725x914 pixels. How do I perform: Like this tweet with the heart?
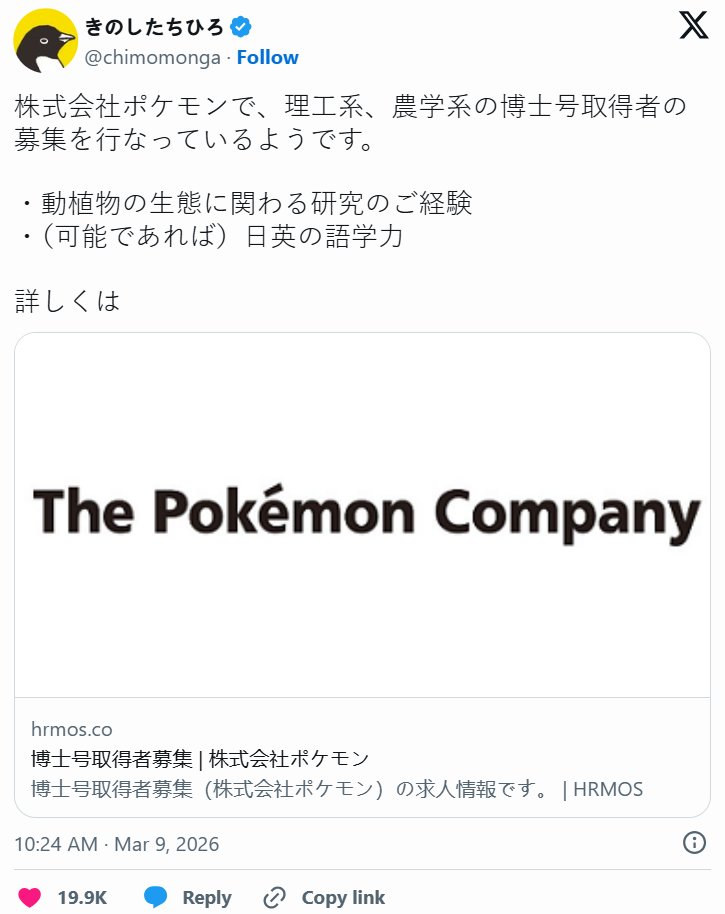[30, 897]
